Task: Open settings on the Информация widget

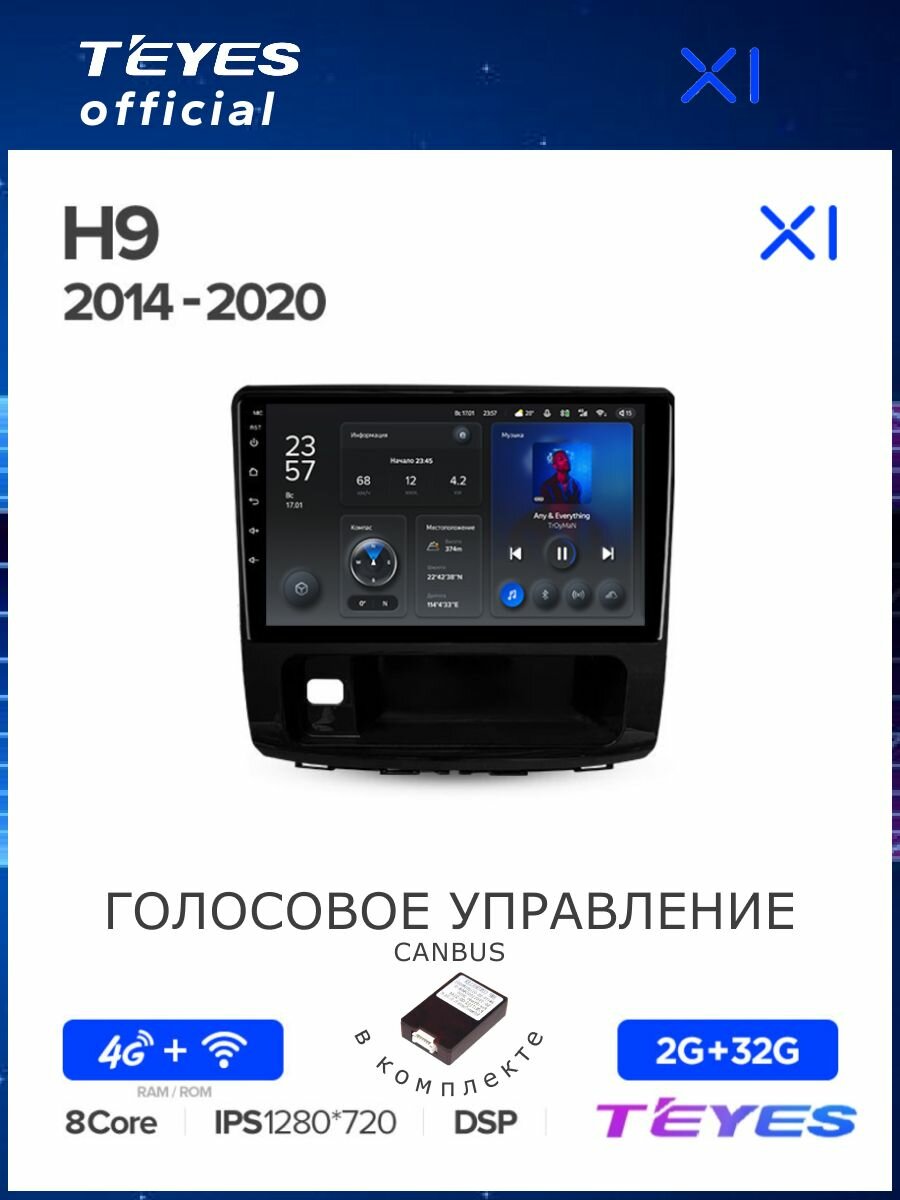Action: coord(462,434)
